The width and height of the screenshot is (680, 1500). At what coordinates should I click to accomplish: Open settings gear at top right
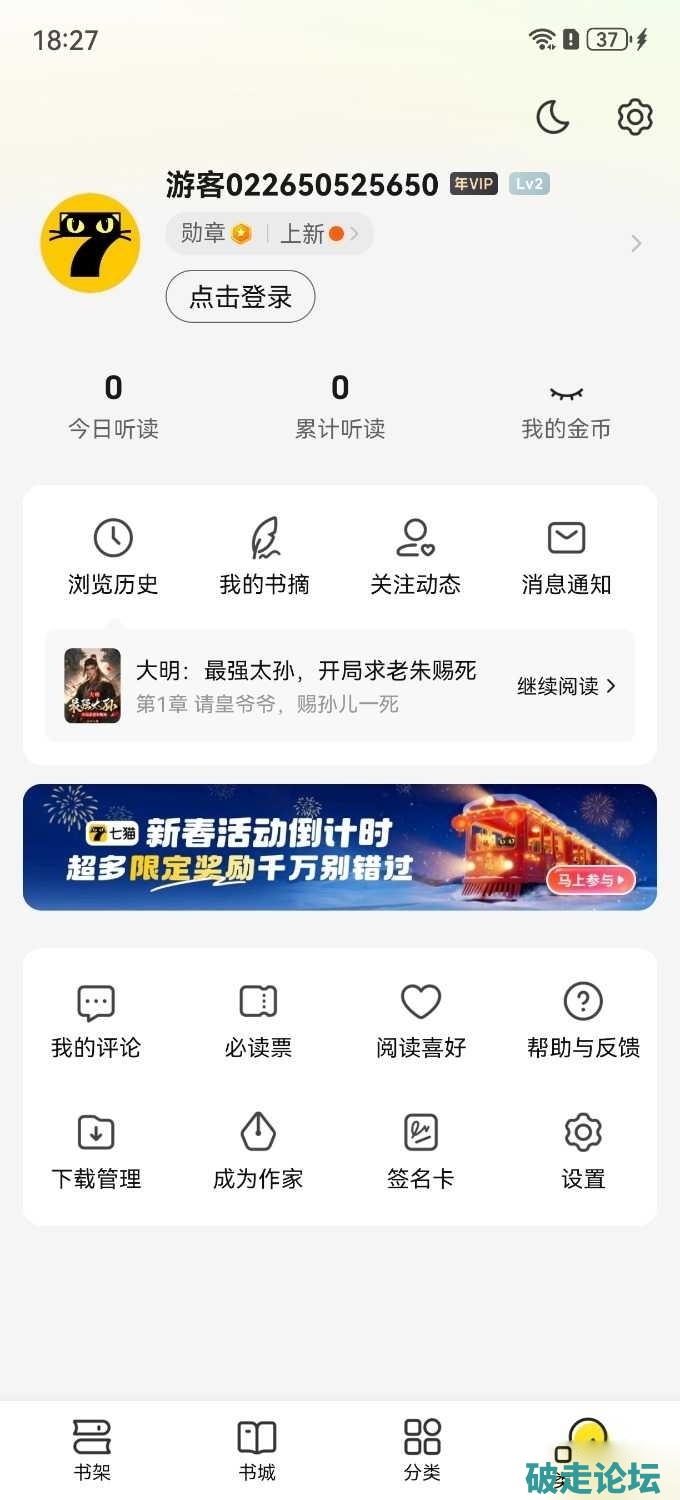point(635,117)
